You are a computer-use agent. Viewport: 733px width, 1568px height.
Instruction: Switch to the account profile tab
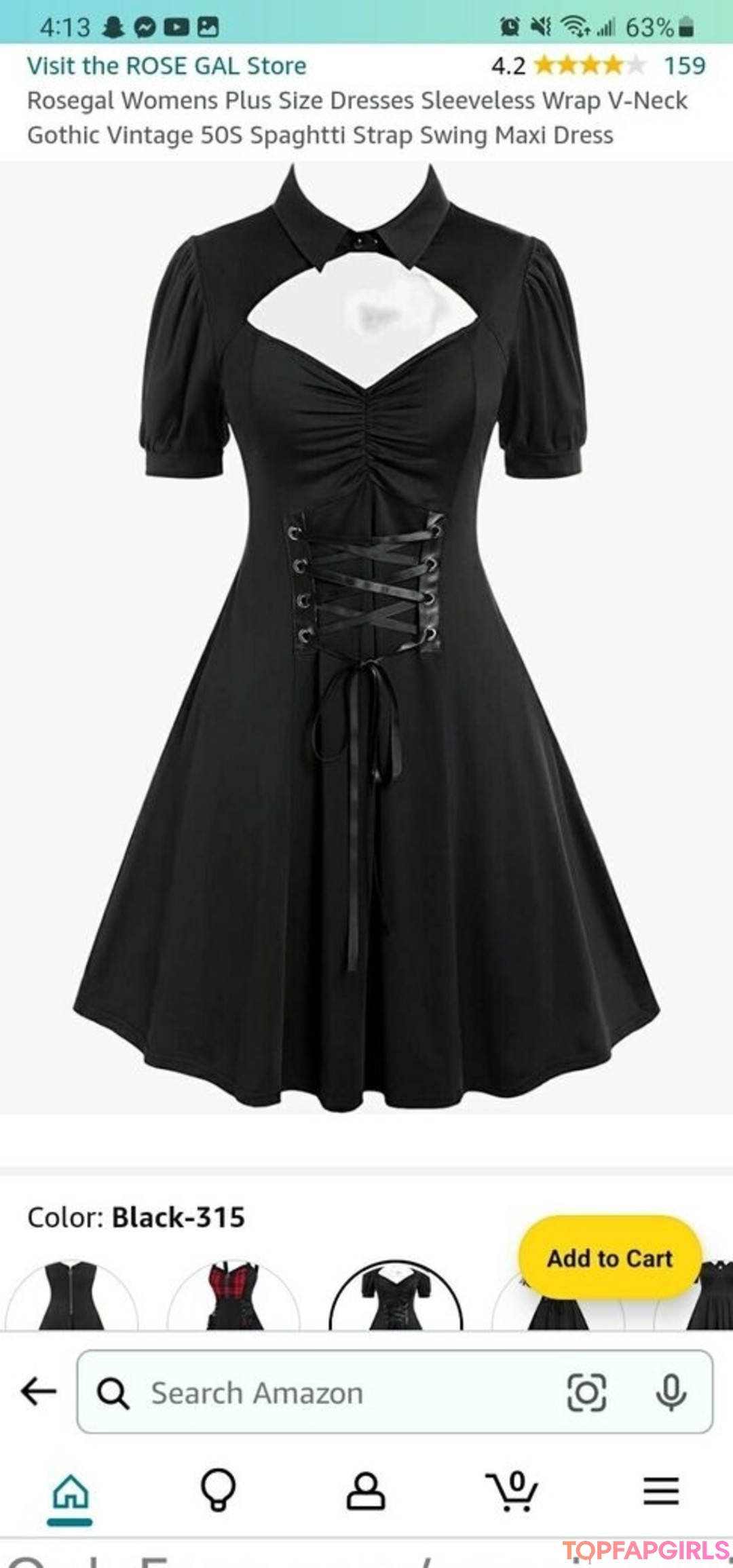coord(366,1491)
